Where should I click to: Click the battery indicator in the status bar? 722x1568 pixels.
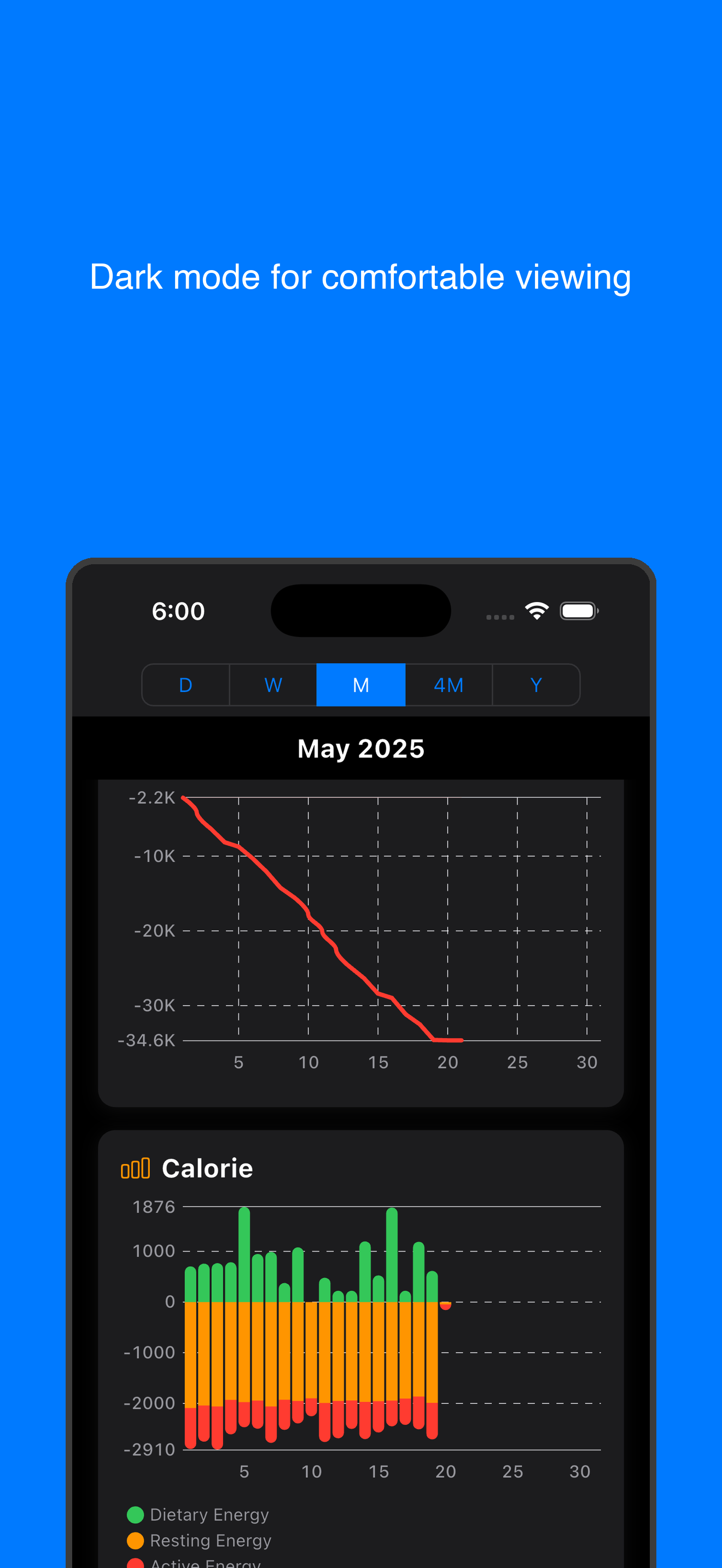[579, 610]
